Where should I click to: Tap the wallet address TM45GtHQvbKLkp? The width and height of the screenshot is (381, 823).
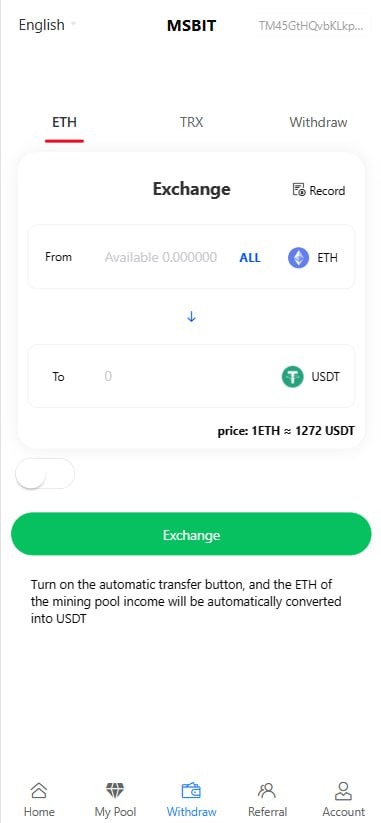[x=310, y=25]
